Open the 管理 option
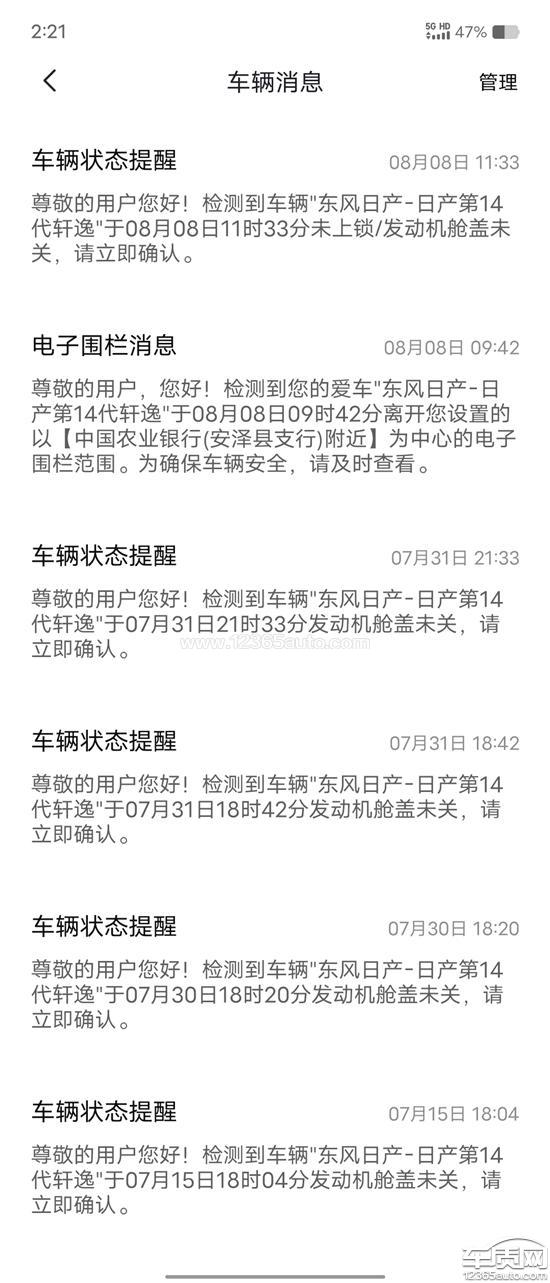Image resolution: width=550 pixels, height=1283 pixels. [x=498, y=82]
